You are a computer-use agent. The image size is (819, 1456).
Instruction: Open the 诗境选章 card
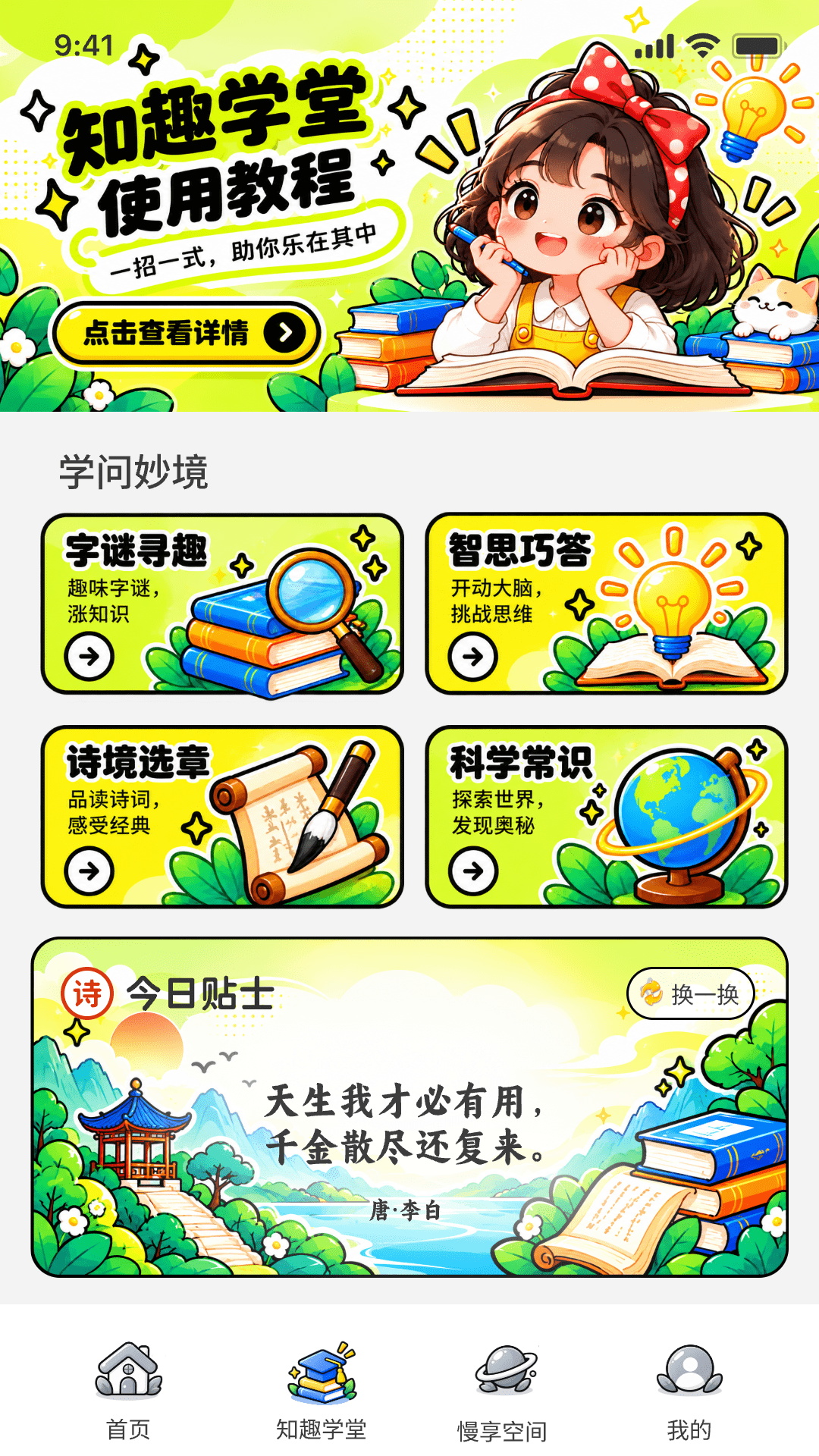tap(222, 817)
